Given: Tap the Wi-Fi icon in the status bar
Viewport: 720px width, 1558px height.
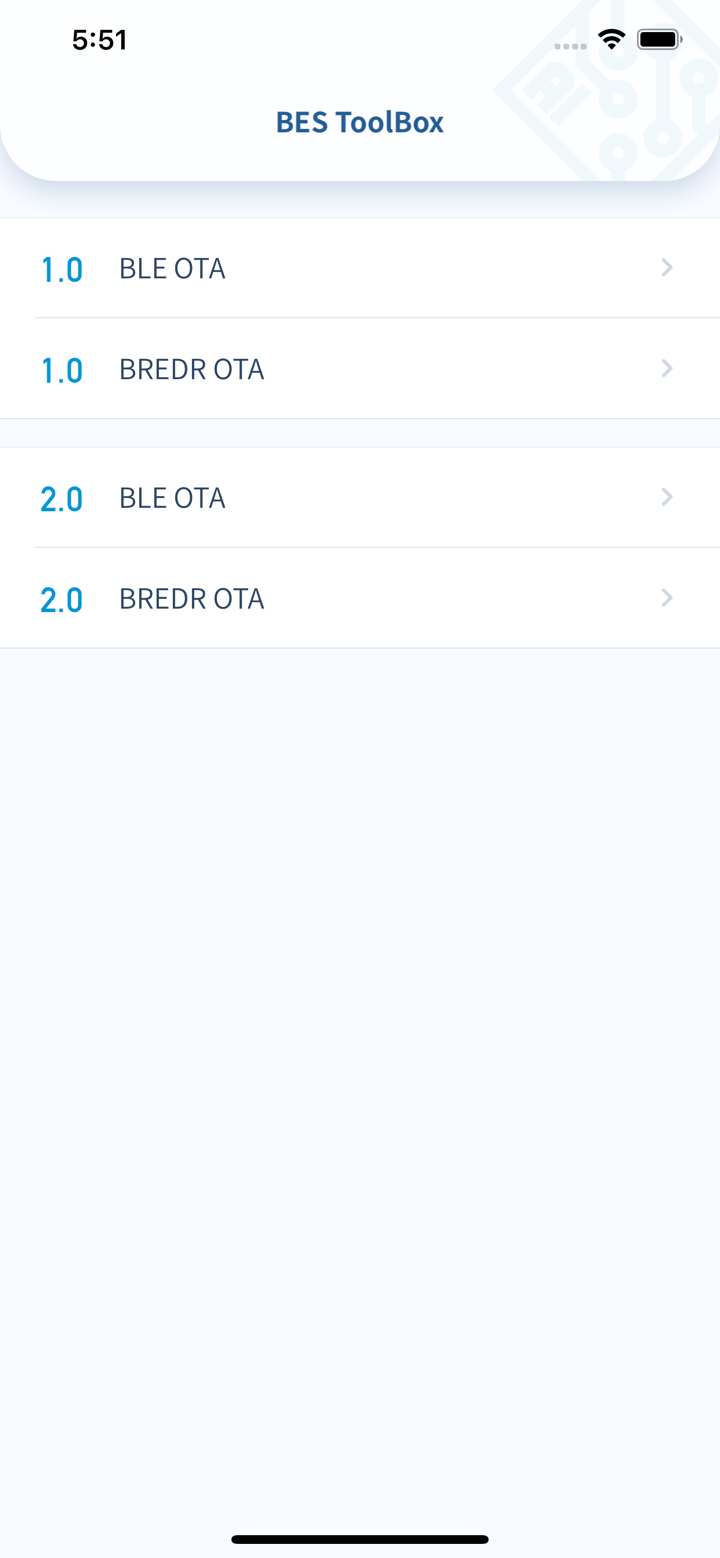Looking at the screenshot, I should pos(612,39).
